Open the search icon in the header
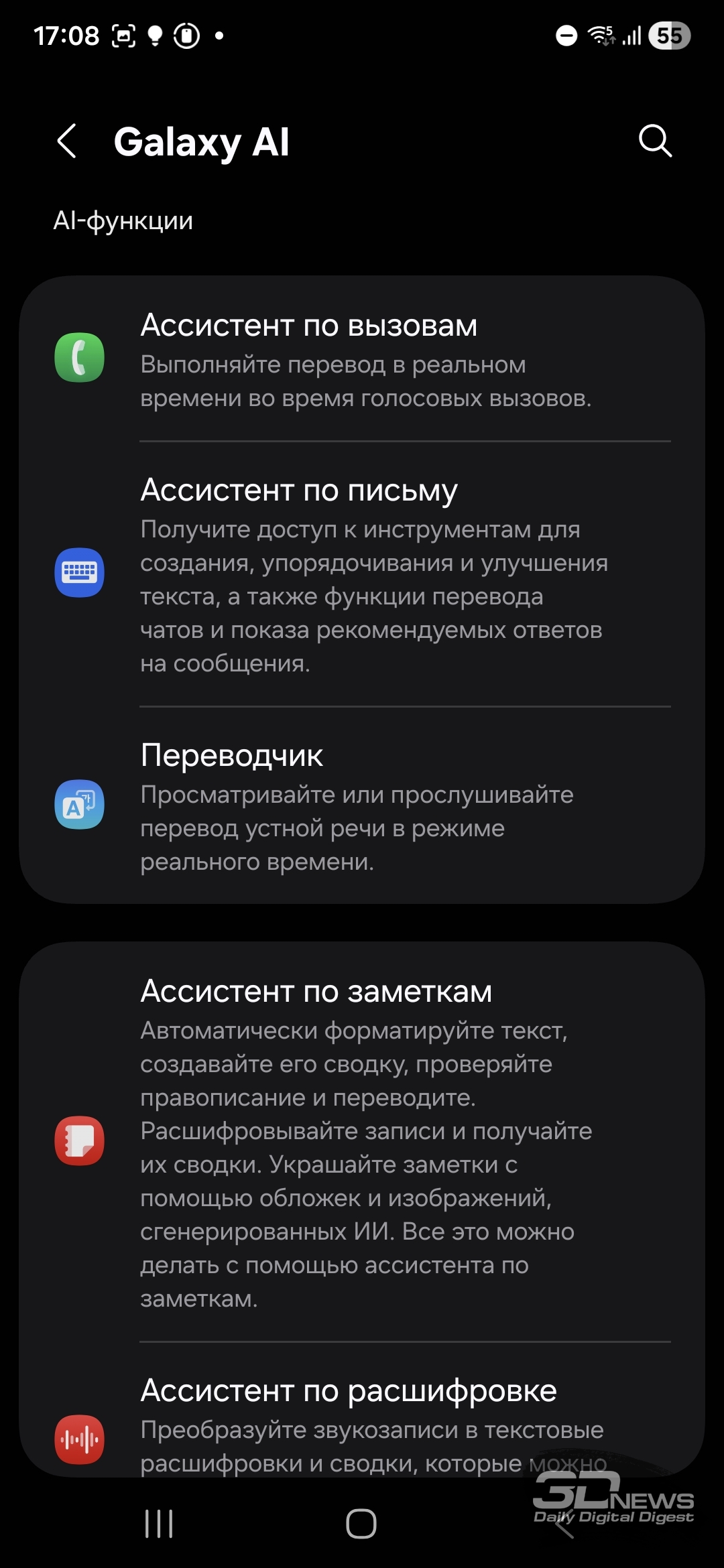 point(655,141)
